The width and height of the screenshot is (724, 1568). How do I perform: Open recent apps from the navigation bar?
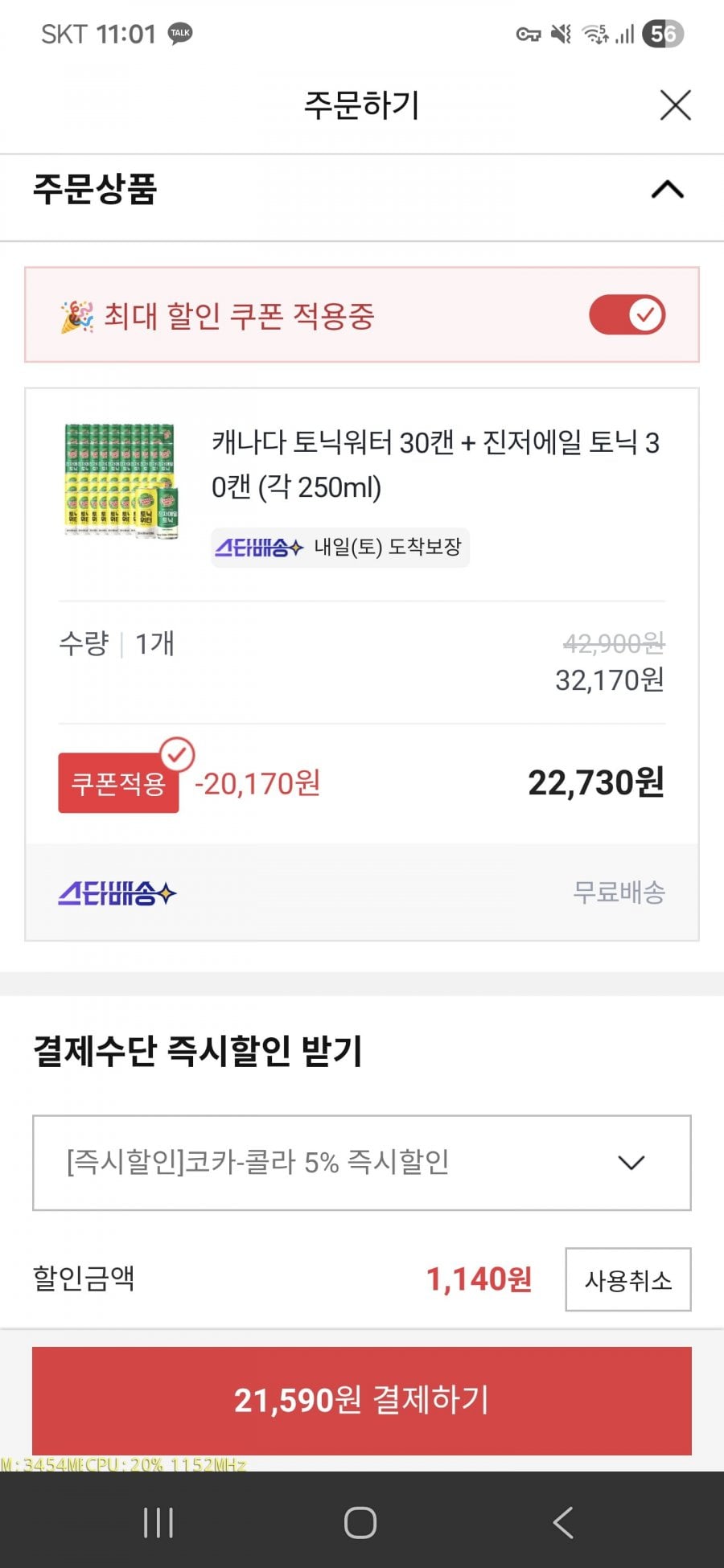[158, 1522]
